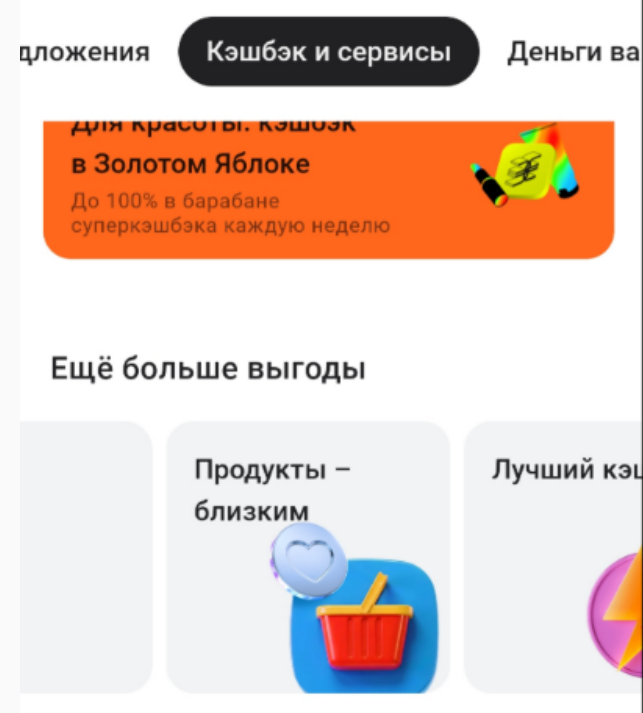The image size is (643, 713).
Task: Open the «Продукты – близким» card
Action: coord(308,557)
